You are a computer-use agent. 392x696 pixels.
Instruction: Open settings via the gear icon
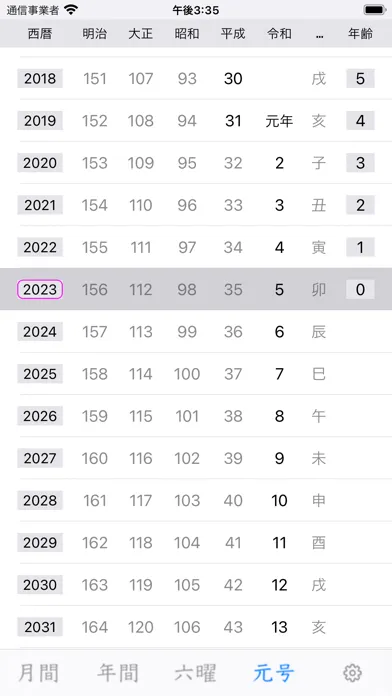click(x=352, y=673)
